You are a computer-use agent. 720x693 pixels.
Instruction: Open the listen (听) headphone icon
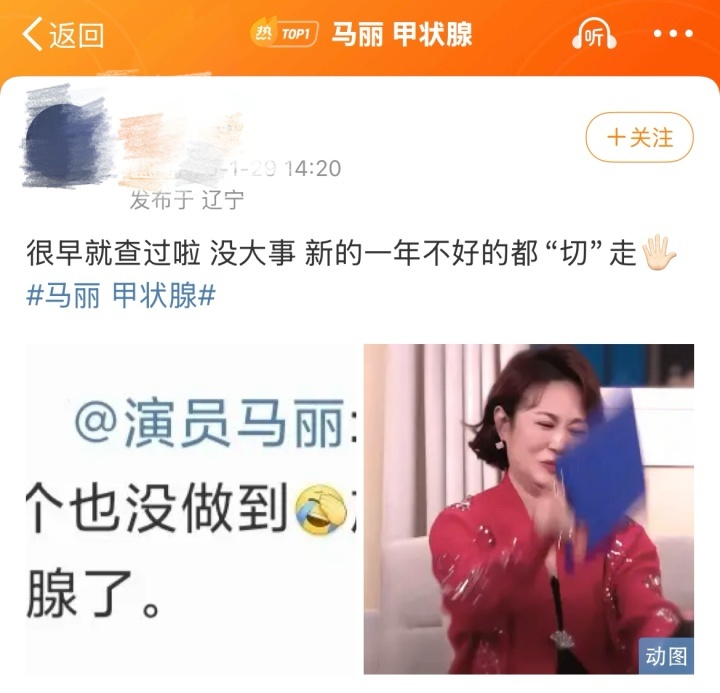point(594,36)
